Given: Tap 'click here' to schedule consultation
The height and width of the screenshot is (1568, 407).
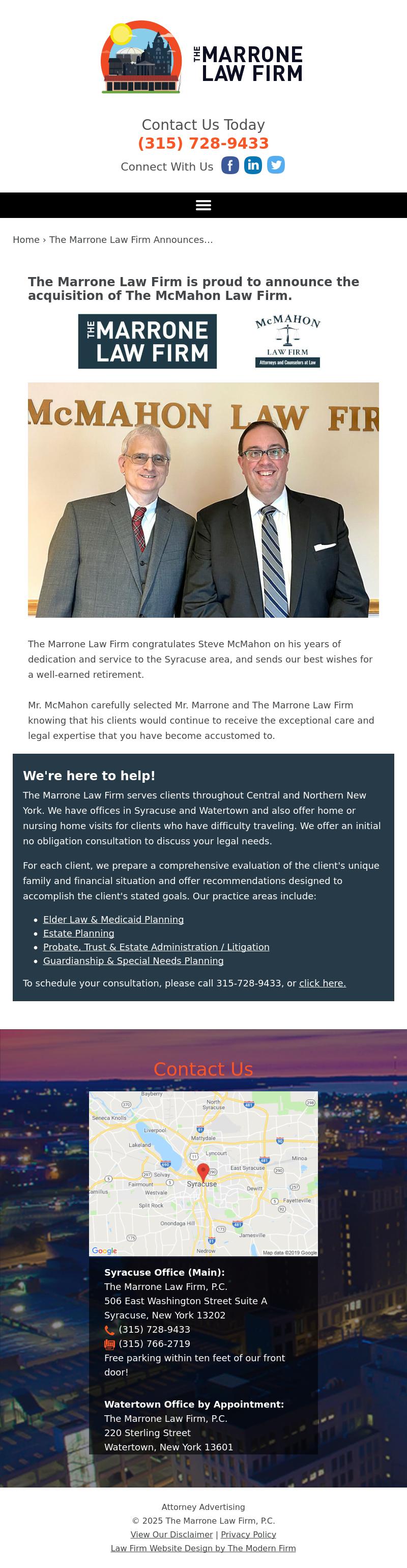Looking at the screenshot, I should 322,983.
